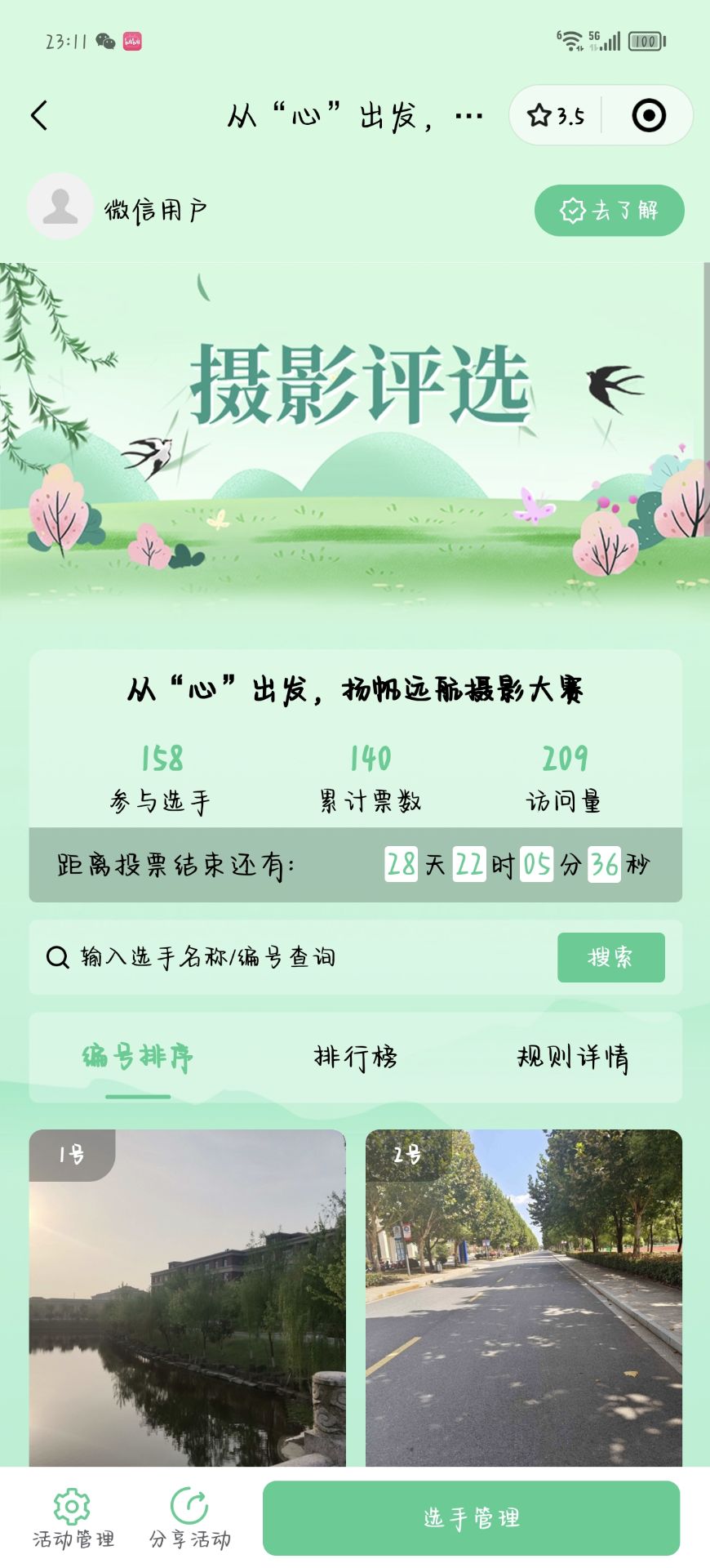Switch to the 排行榜 tab

click(x=355, y=1058)
